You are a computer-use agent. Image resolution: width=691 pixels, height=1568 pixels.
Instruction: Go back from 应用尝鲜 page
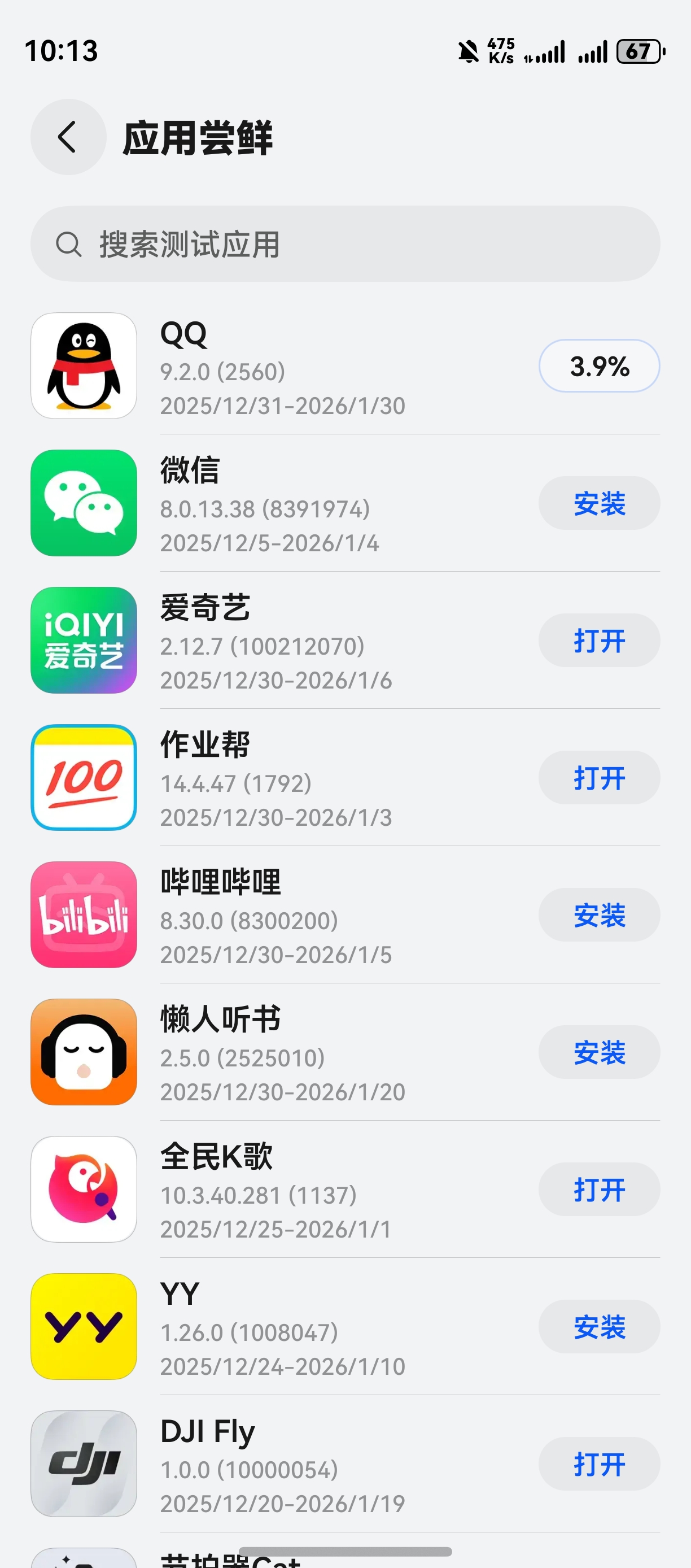68,137
